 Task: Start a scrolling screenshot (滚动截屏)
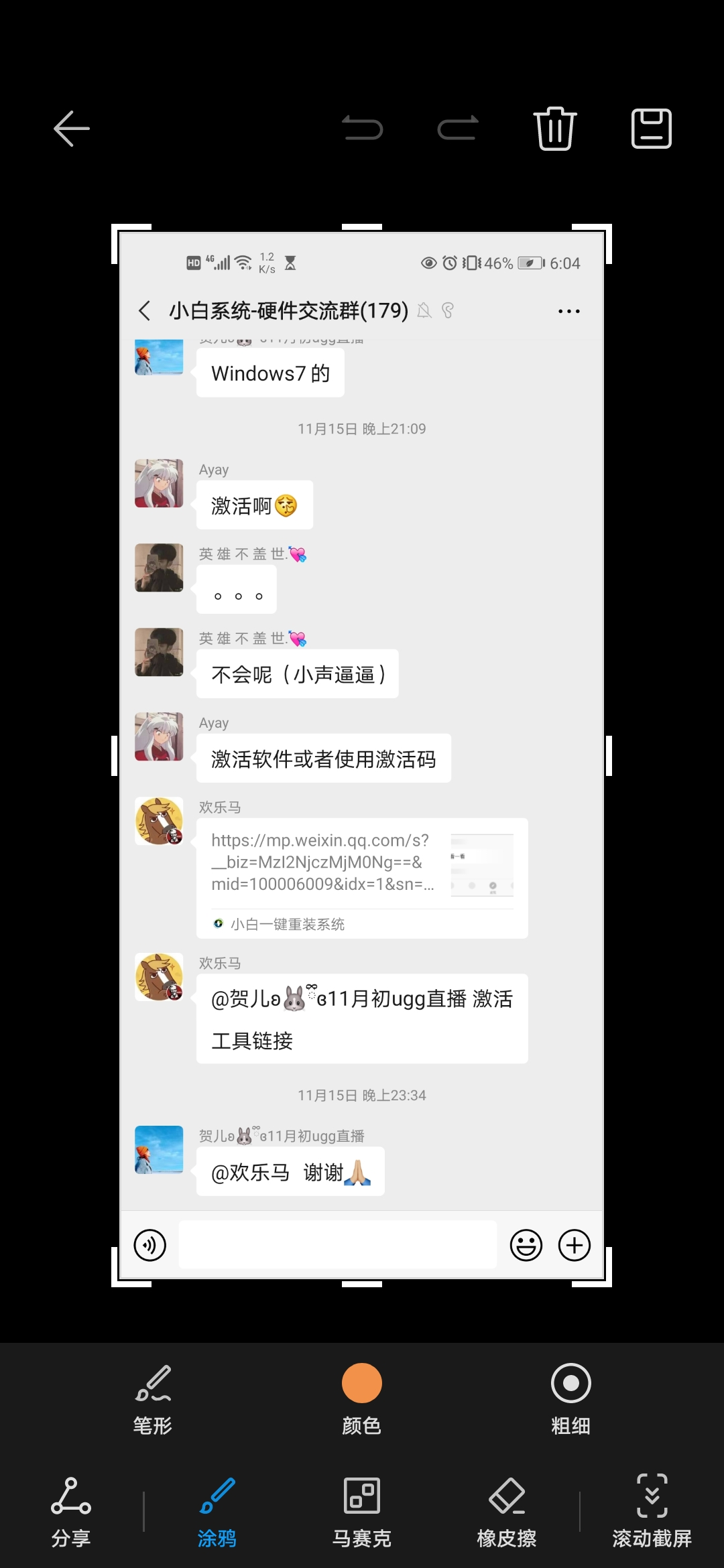(x=652, y=1511)
